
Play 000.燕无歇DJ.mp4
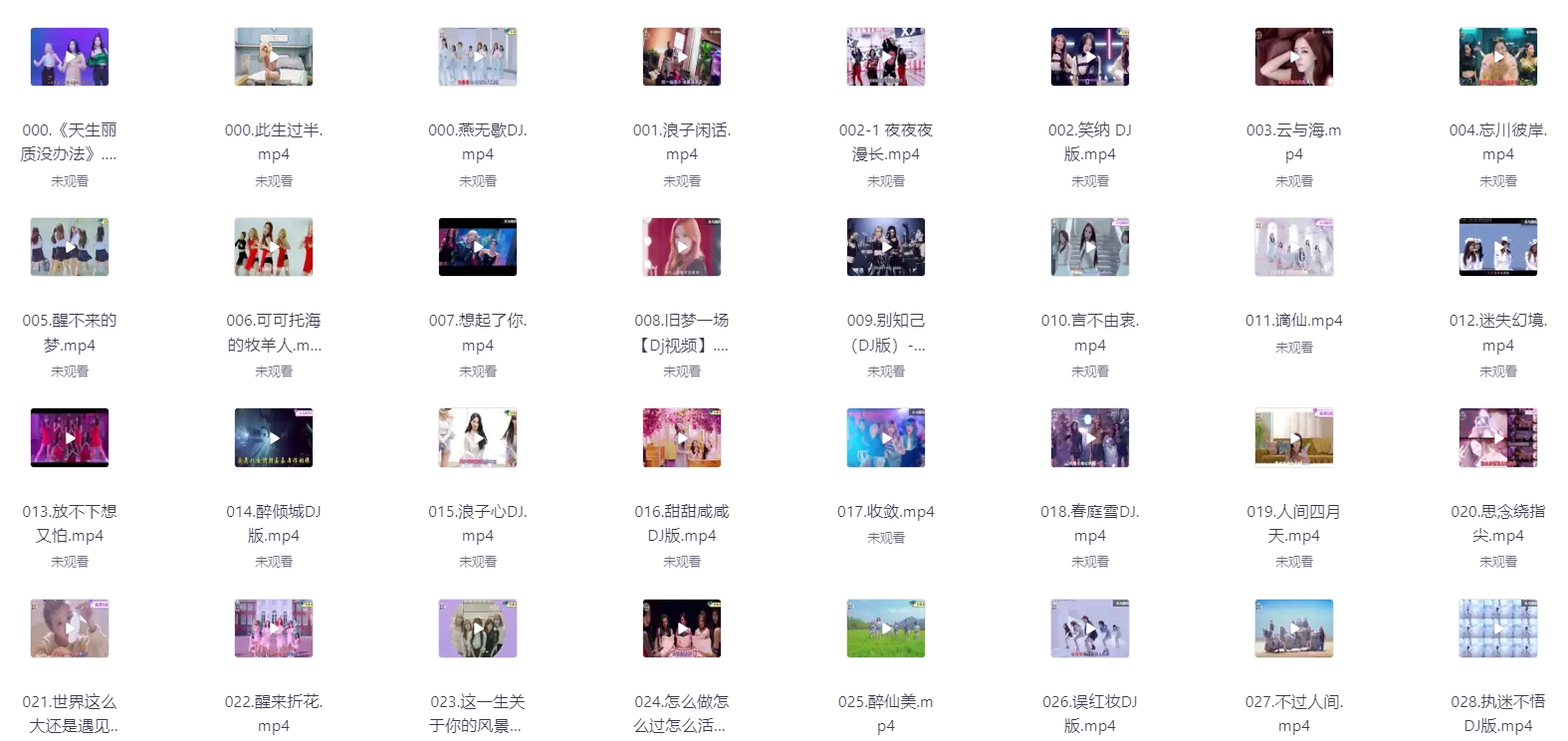(478, 57)
